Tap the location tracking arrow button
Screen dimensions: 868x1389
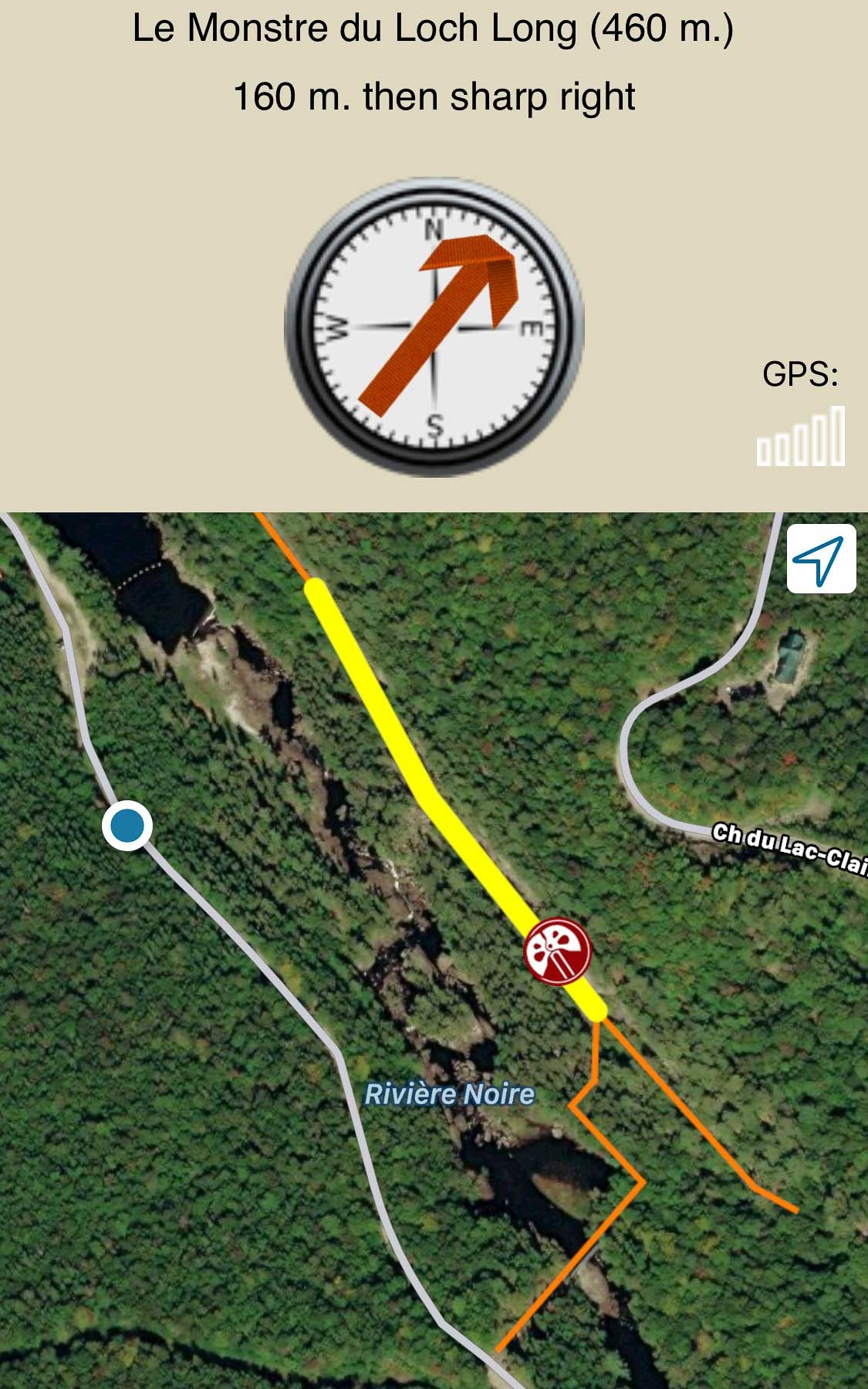tap(821, 559)
